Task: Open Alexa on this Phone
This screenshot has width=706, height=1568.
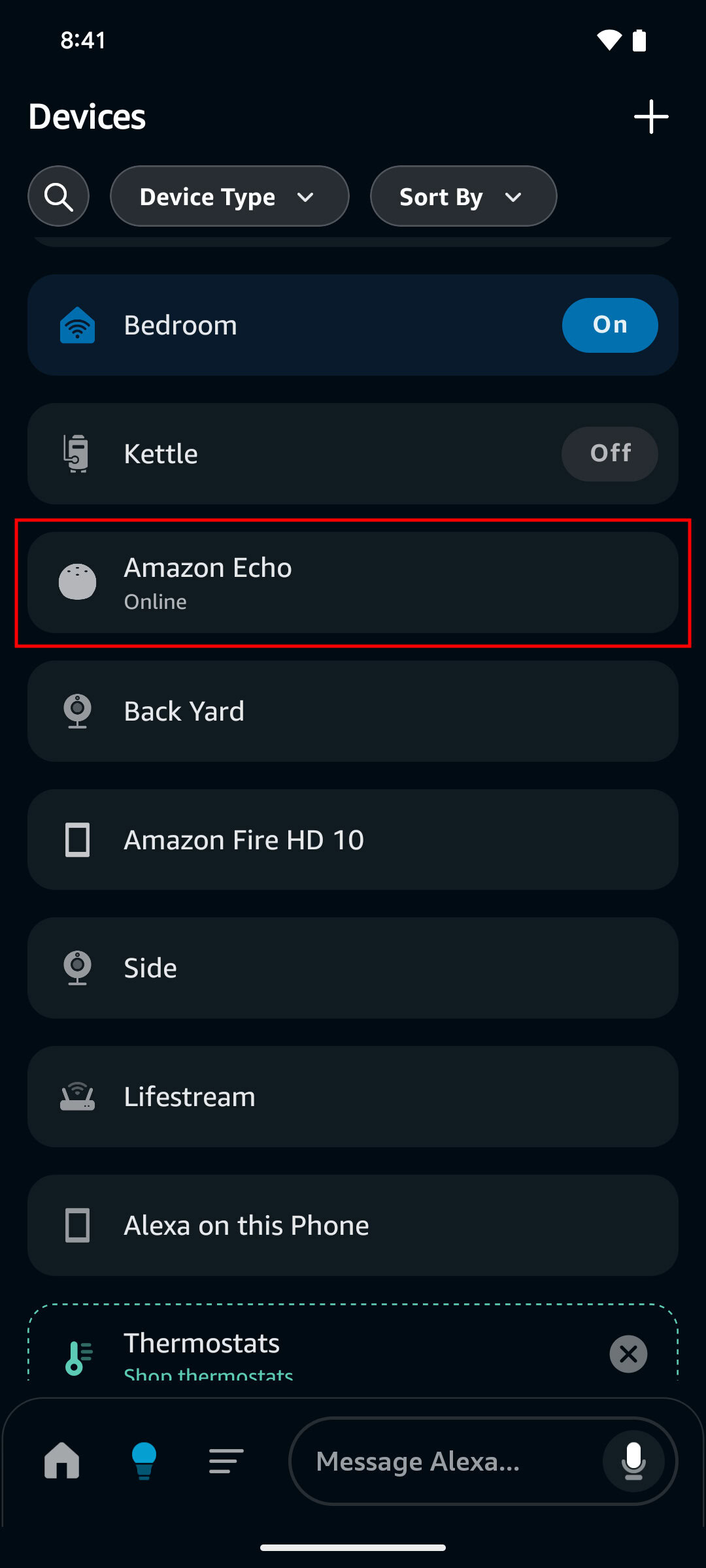Action: [x=352, y=1225]
